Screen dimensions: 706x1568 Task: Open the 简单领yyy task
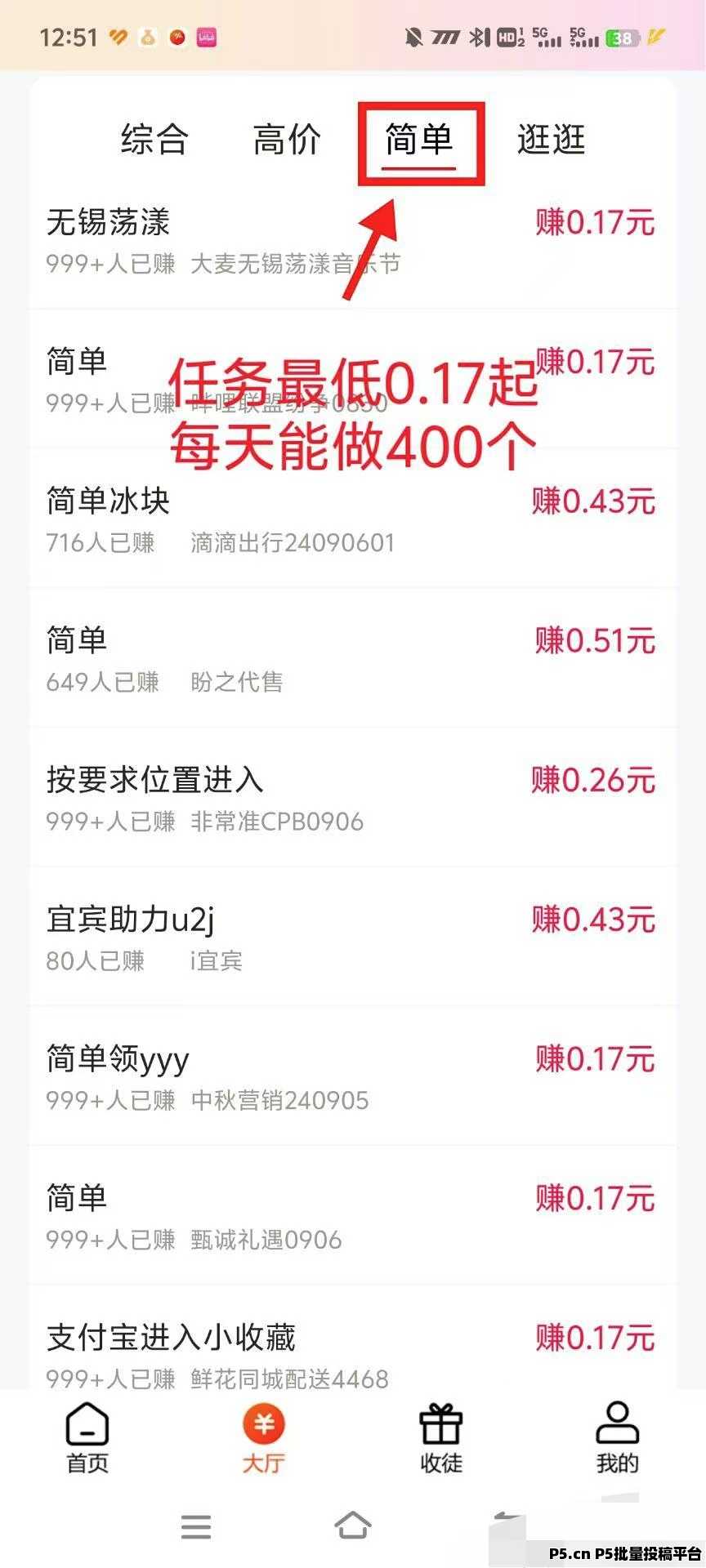353,1077
